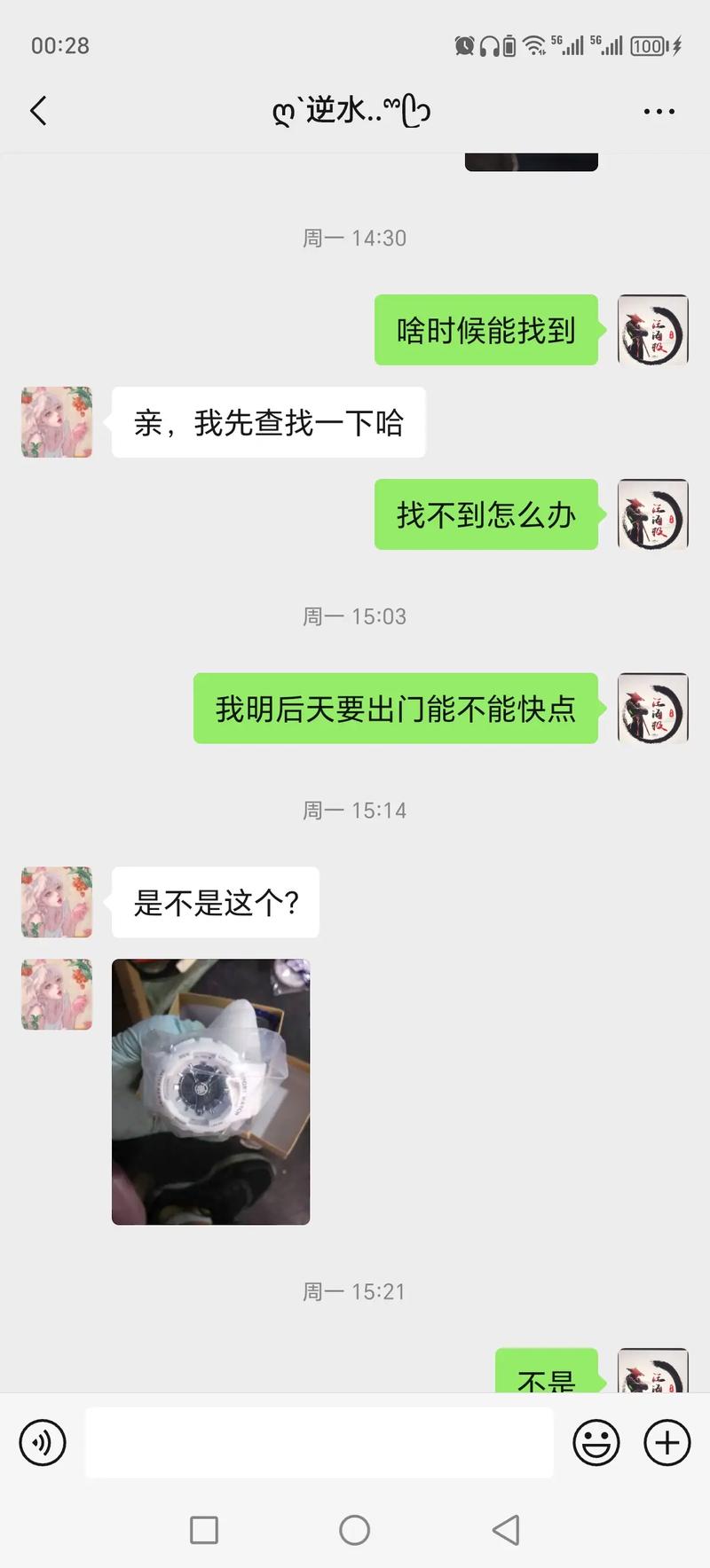Screen dimensions: 710x1568
Task: Open the contact's avatar beside 是不是这个?
Action: [x=57, y=902]
